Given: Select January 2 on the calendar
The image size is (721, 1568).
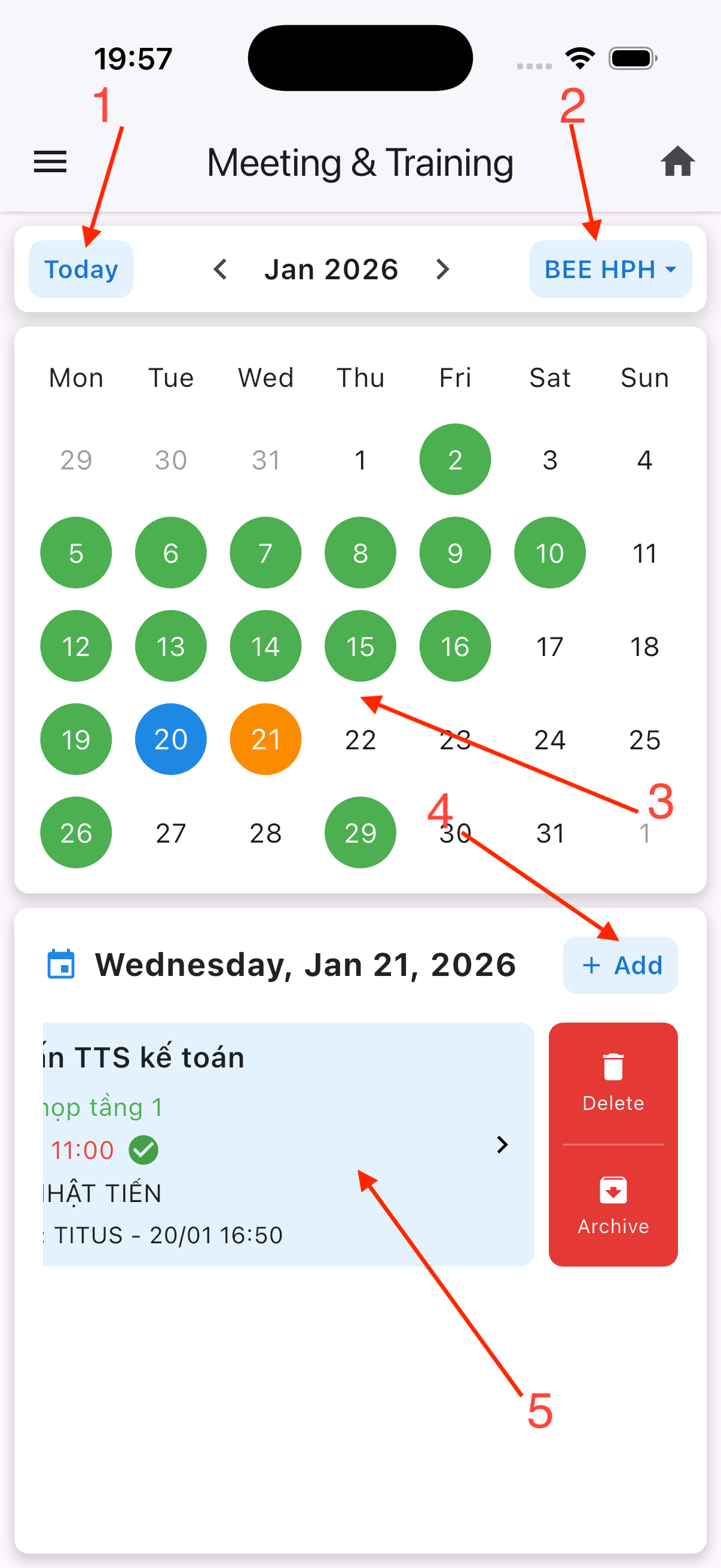Looking at the screenshot, I should pyautogui.click(x=454, y=459).
